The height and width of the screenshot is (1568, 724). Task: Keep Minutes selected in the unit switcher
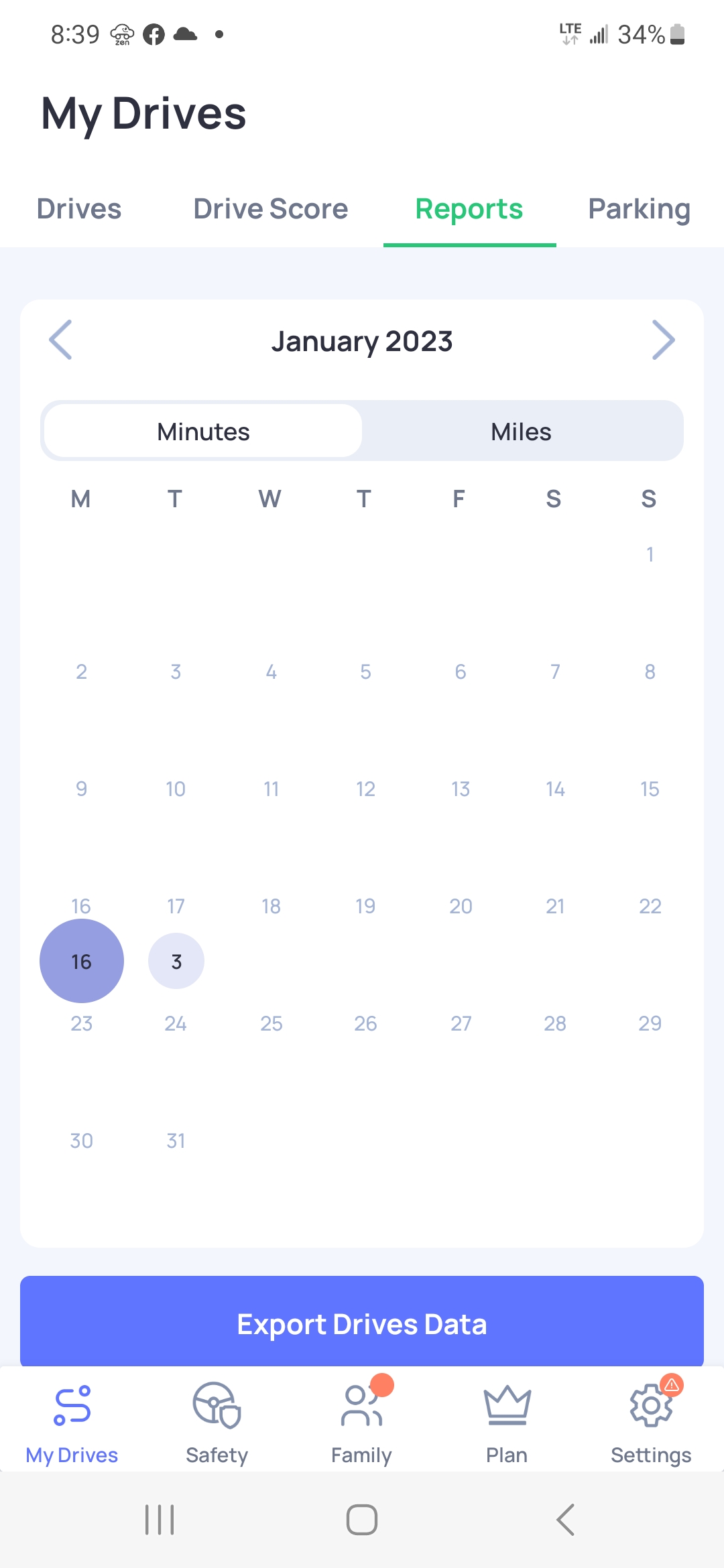[x=202, y=431]
